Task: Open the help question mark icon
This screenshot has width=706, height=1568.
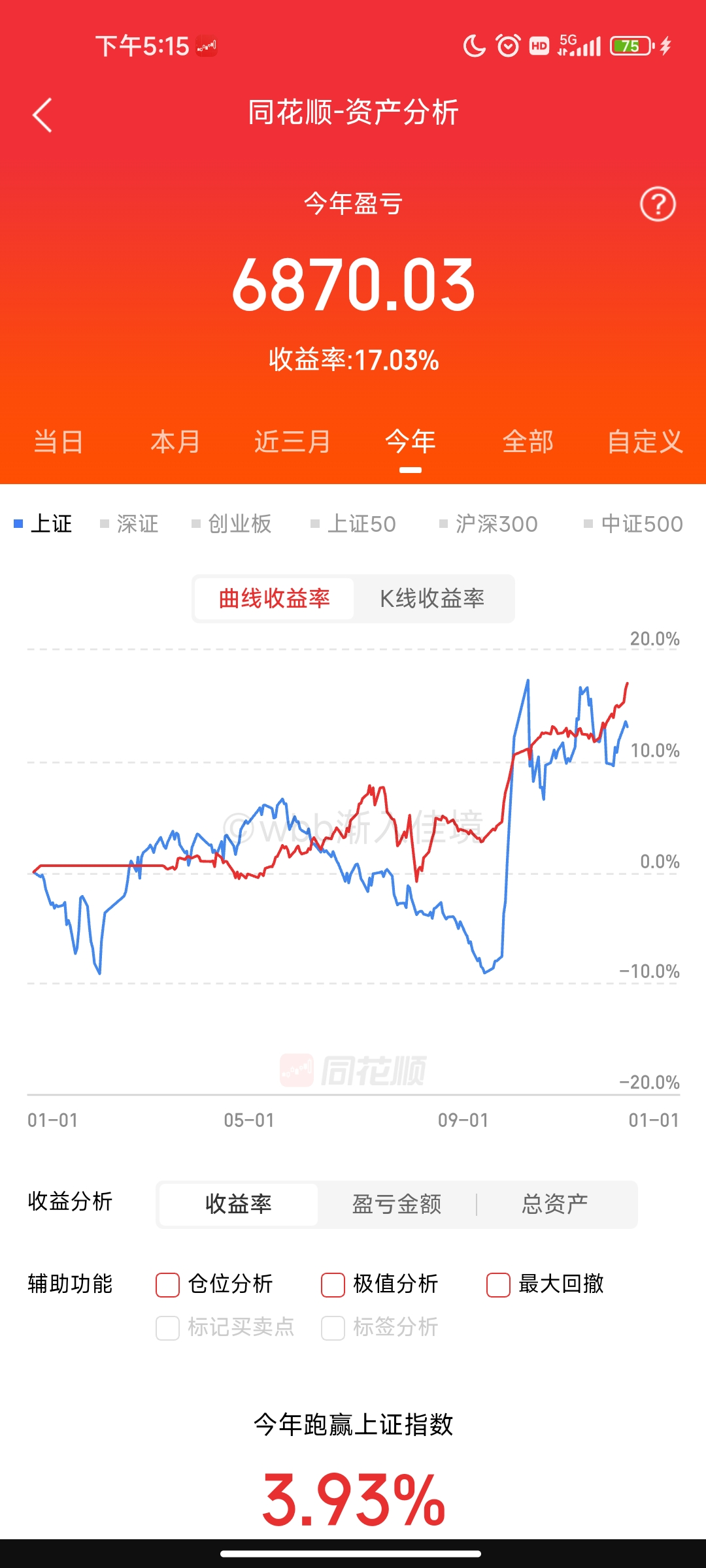Action: click(657, 204)
